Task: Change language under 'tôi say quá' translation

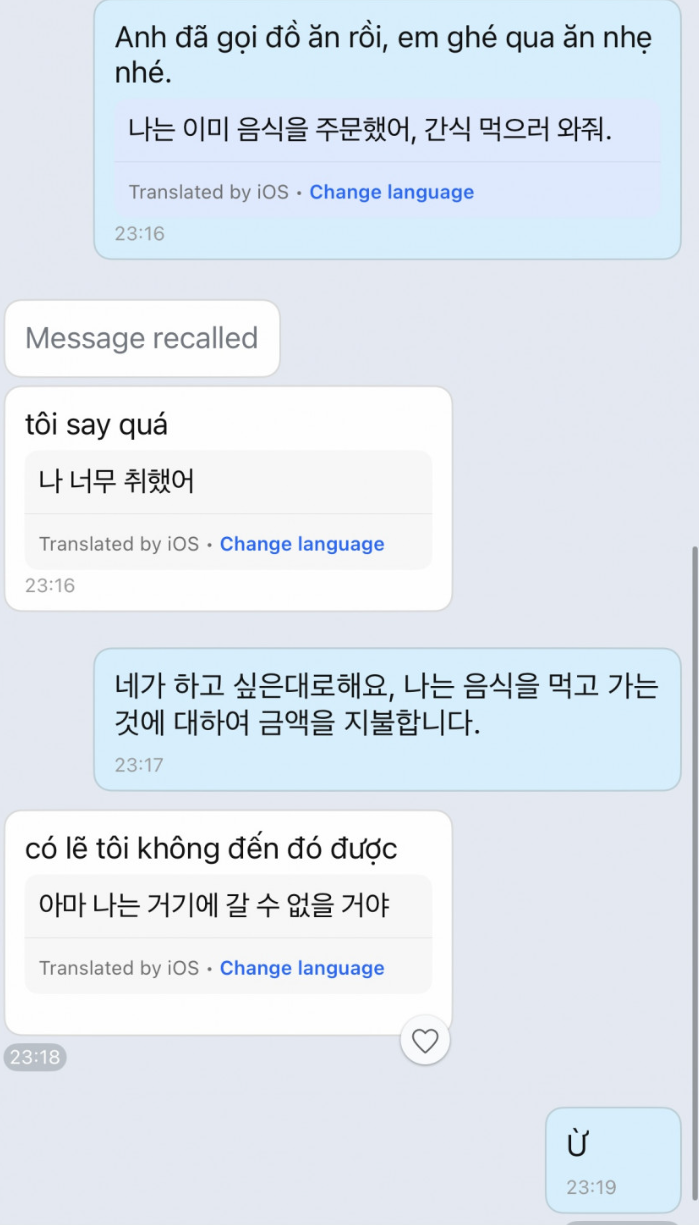Action: pos(301,544)
